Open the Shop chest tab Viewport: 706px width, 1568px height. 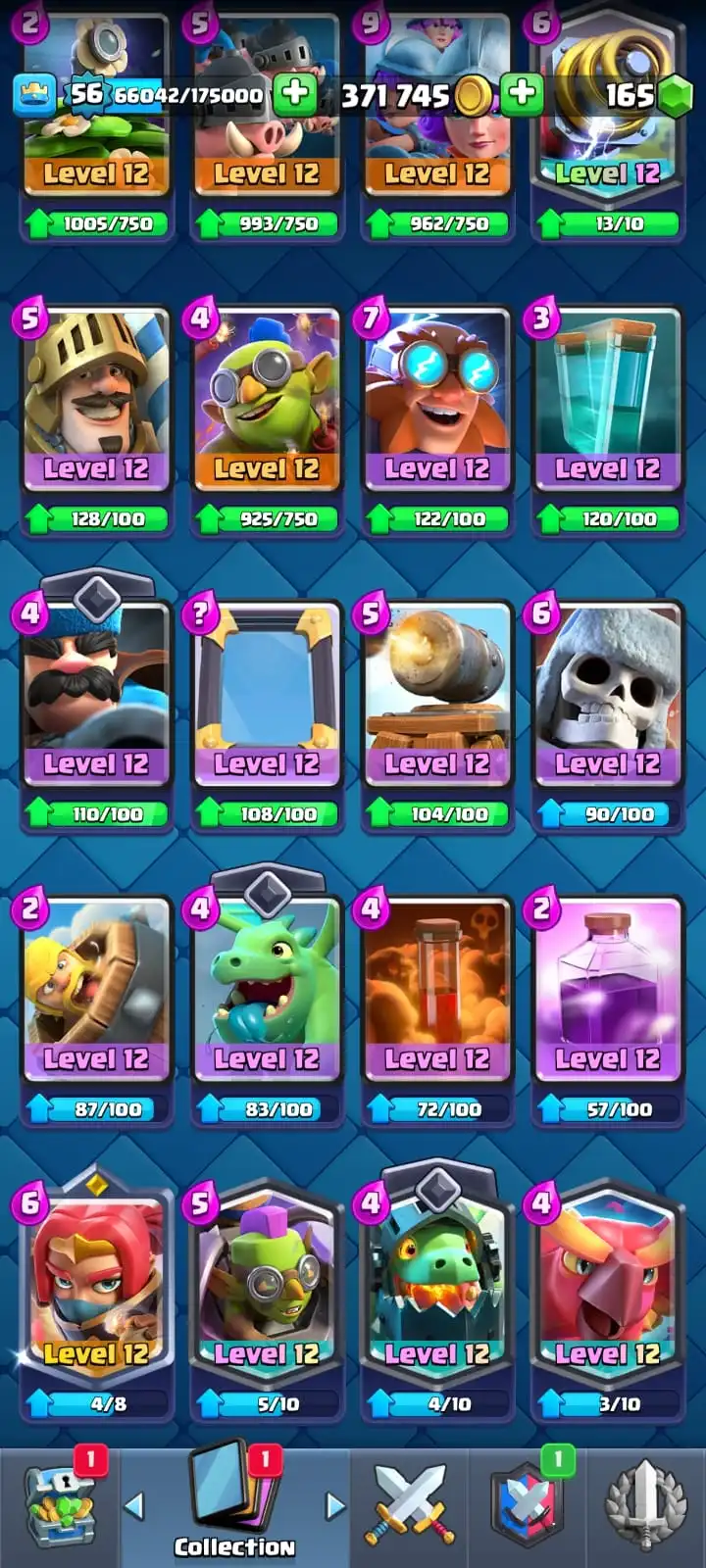59,1507
